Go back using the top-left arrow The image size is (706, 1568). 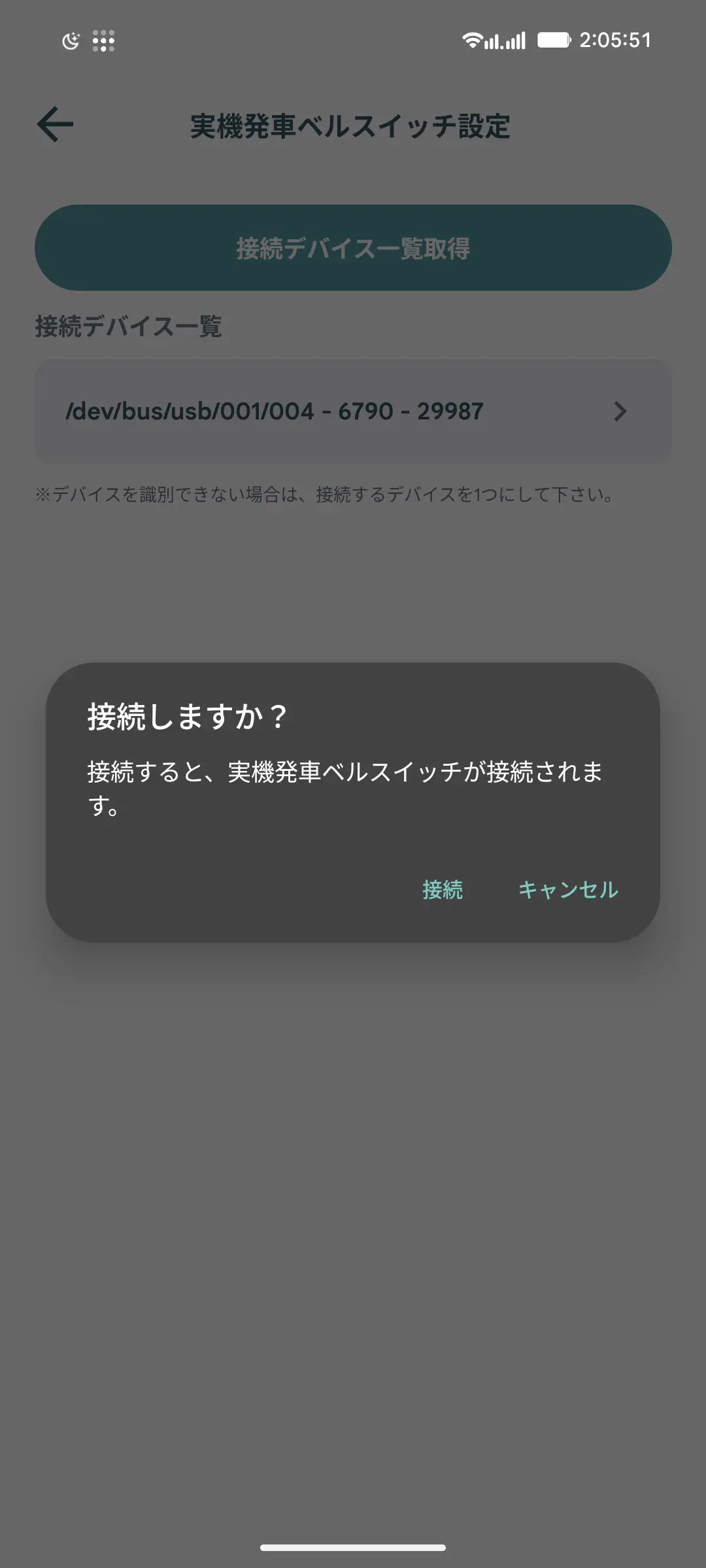point(55,124)
